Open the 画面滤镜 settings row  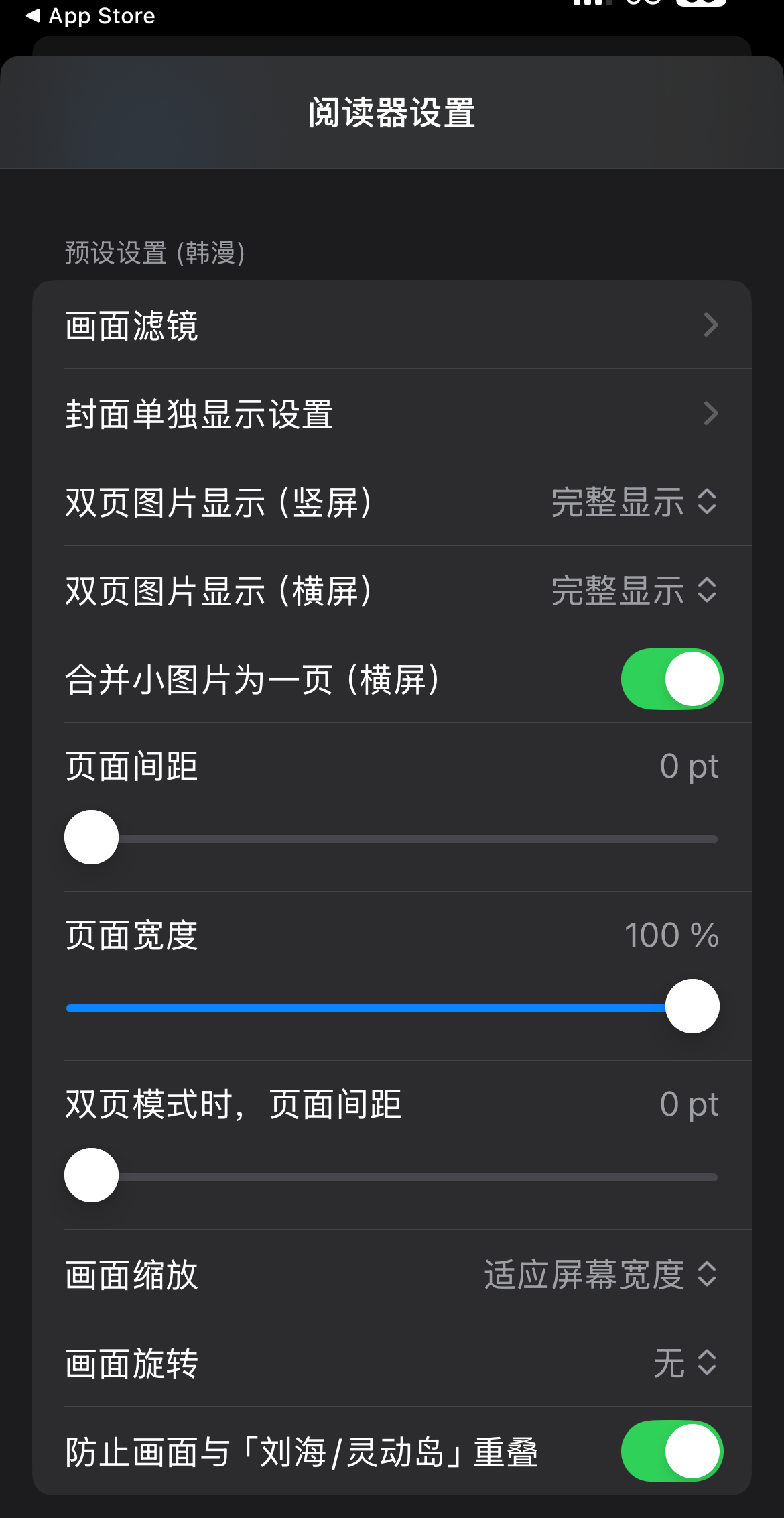392,325
